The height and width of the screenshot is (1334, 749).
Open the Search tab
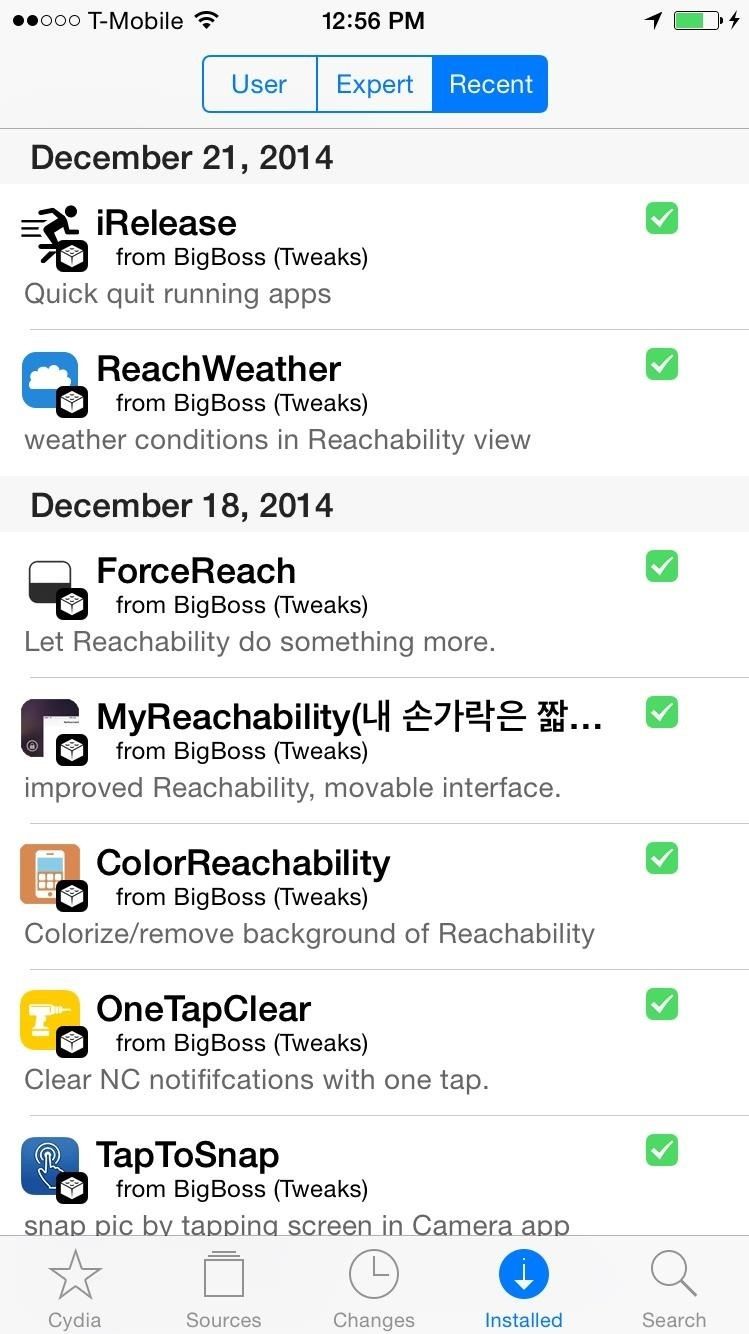673,1288
